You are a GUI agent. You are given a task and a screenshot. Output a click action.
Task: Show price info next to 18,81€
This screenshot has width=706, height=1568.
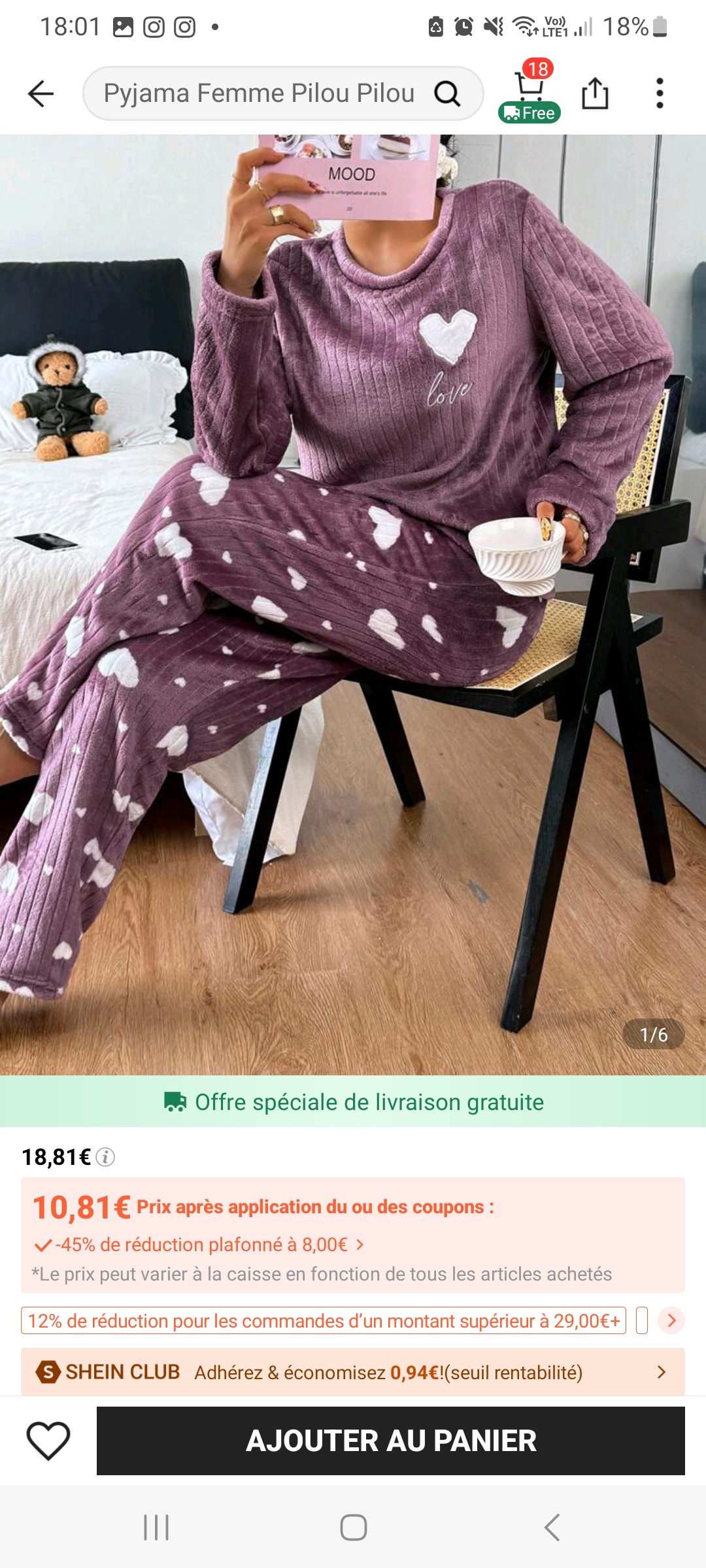pos(105,1157)
